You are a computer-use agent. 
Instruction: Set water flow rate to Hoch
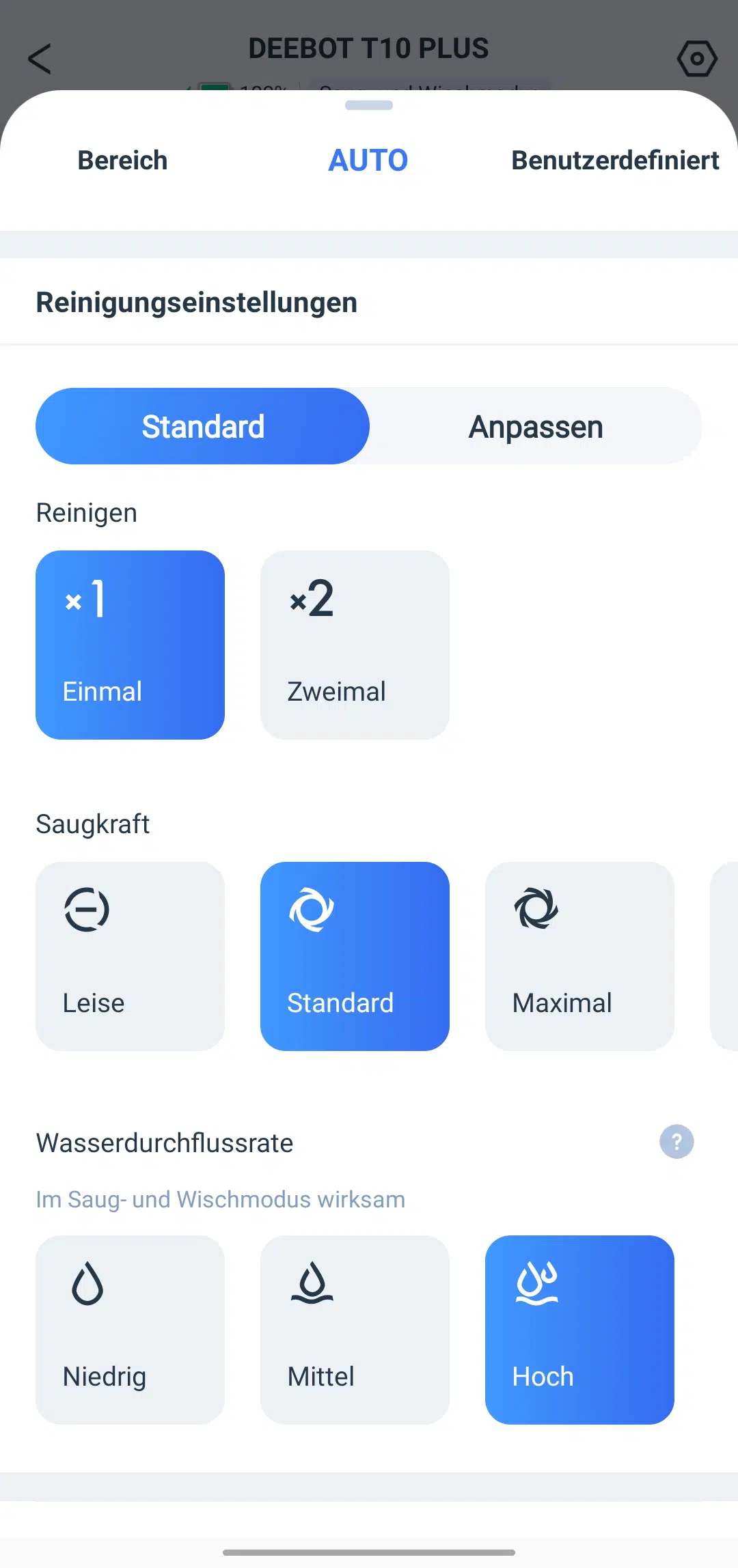pyautogui.click(x=579, y=1330)
